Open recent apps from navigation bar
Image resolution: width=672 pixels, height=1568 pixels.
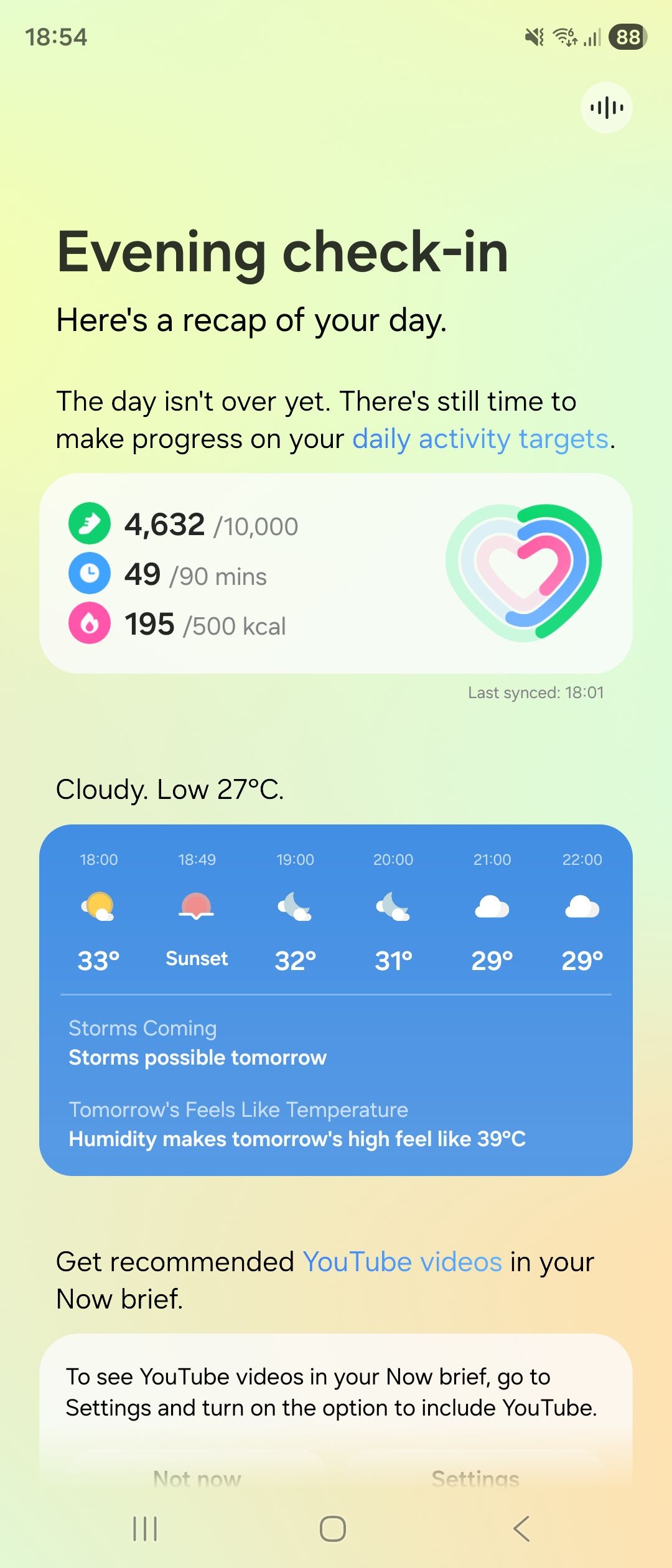[145, 1528]
